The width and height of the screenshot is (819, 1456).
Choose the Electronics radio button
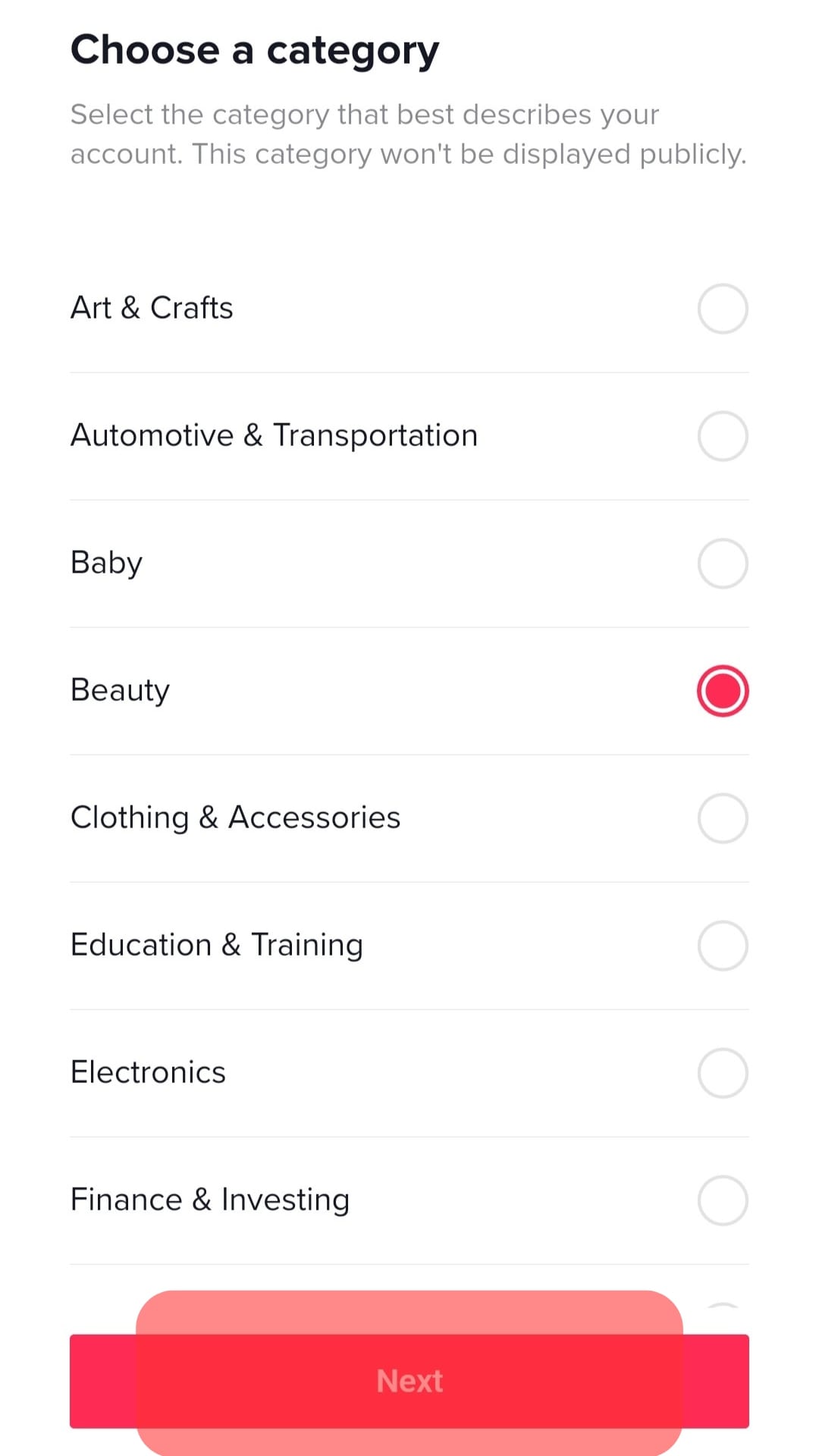[722, 1072]
